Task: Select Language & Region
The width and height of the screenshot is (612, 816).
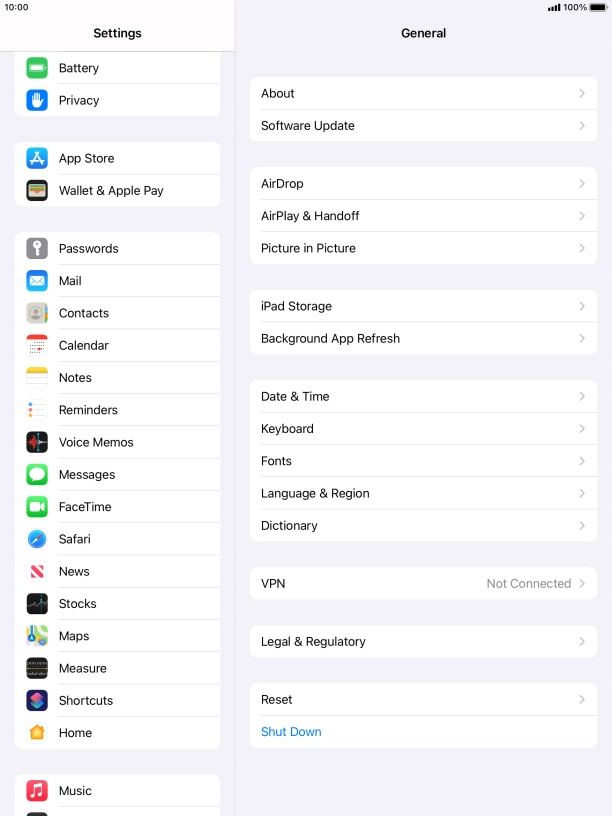Action: (x=423, y=493)
